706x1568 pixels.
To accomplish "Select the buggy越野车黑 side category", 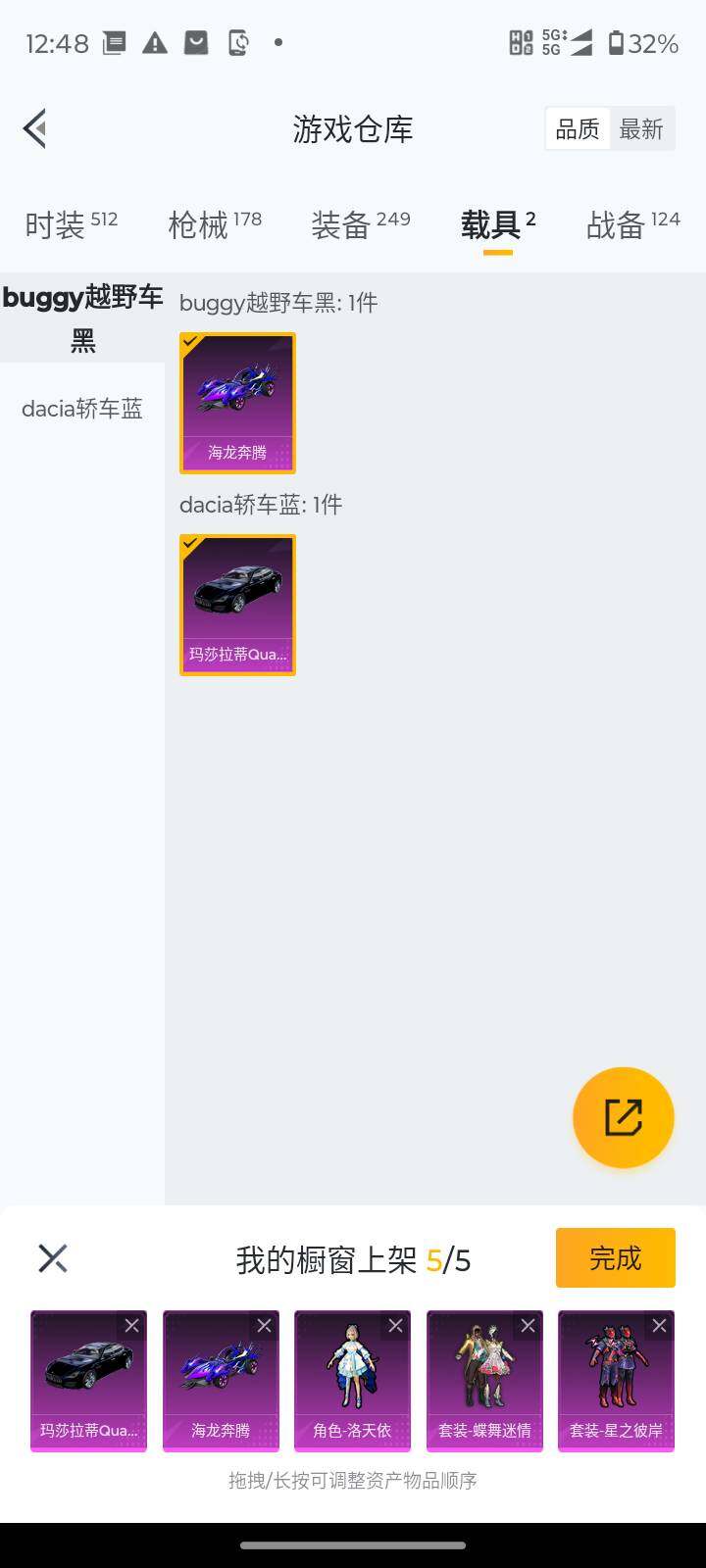I will click(x=82, y=318).
